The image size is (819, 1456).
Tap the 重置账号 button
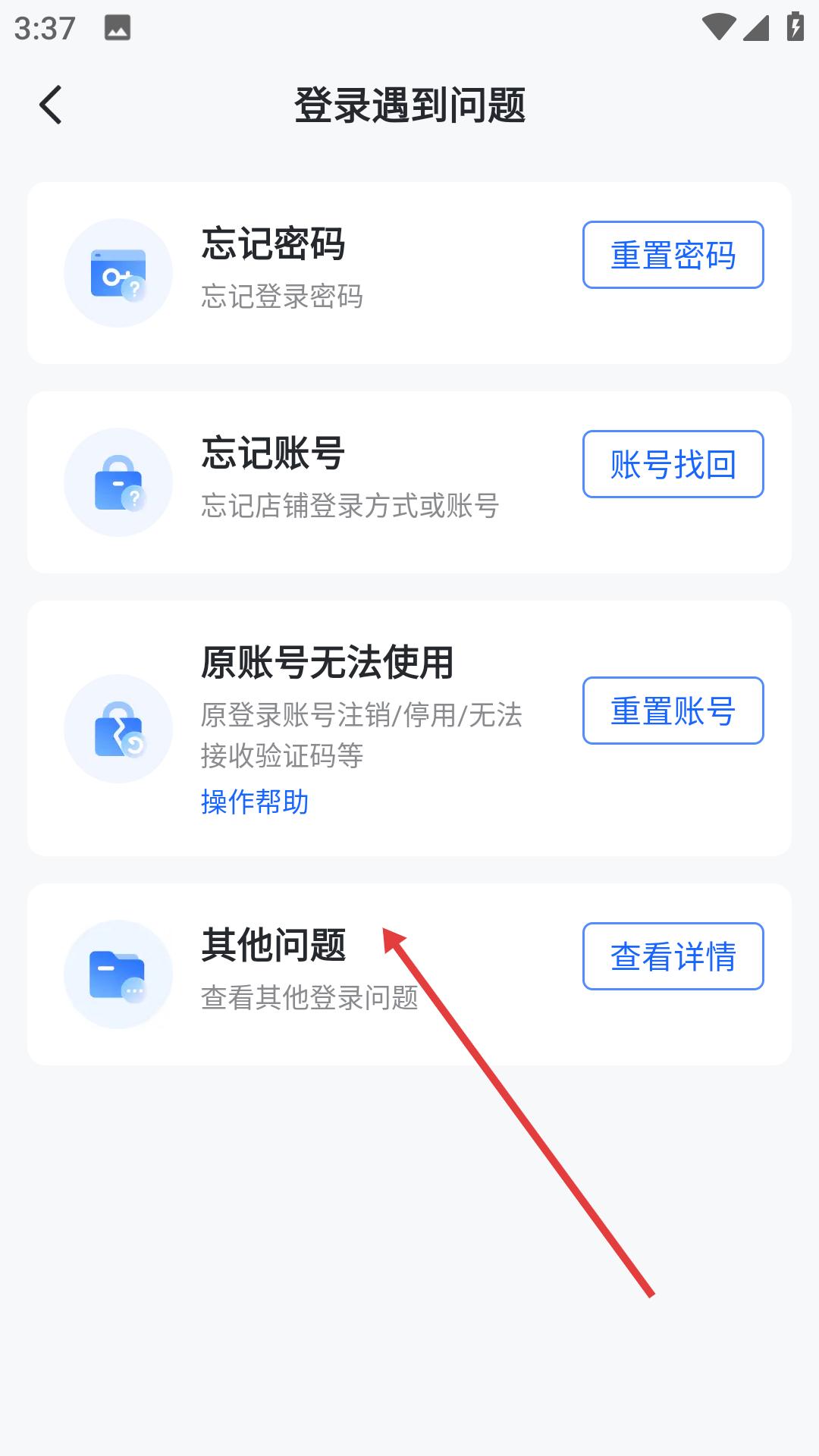673,711
